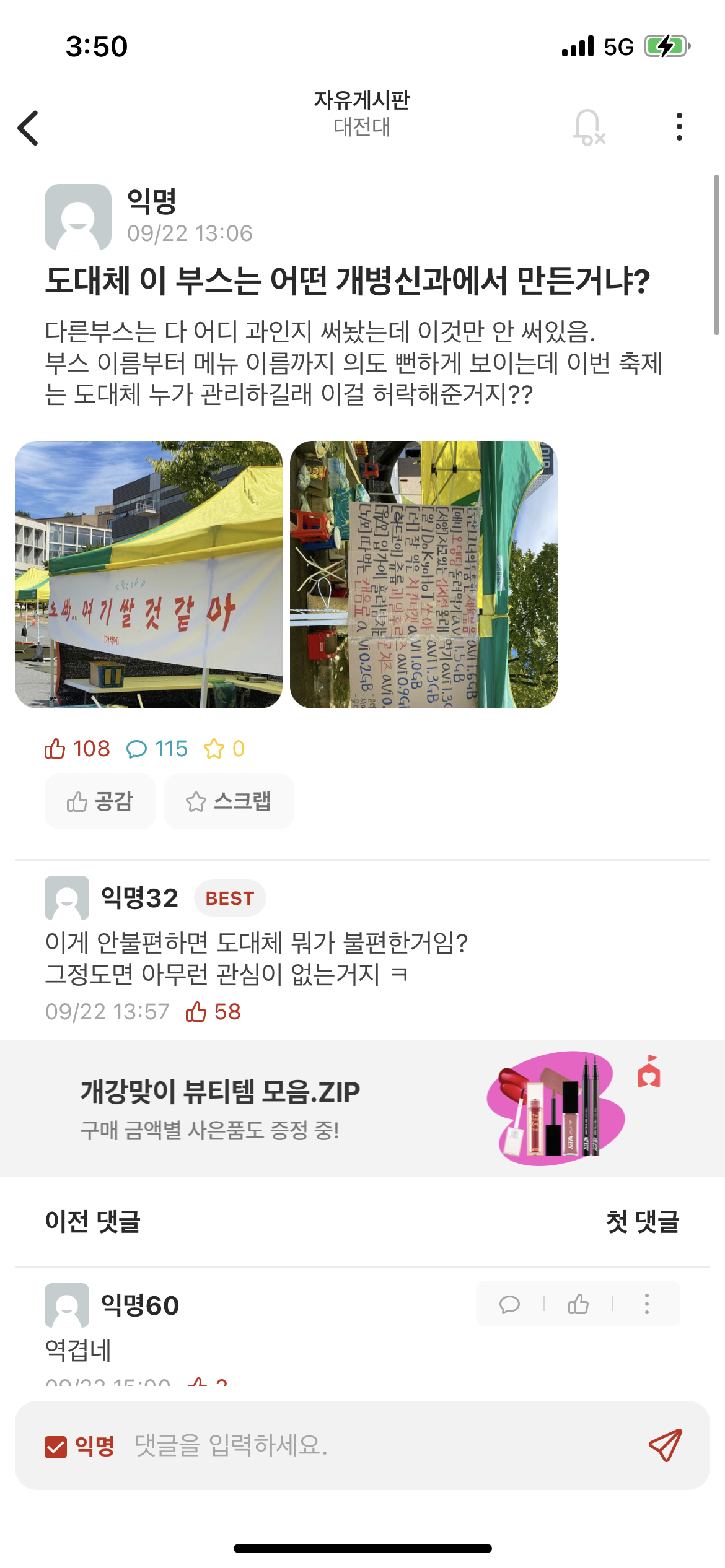The image size is (725, 1568).
Task: Go back to the previous screen
Action: coord(29,128)
